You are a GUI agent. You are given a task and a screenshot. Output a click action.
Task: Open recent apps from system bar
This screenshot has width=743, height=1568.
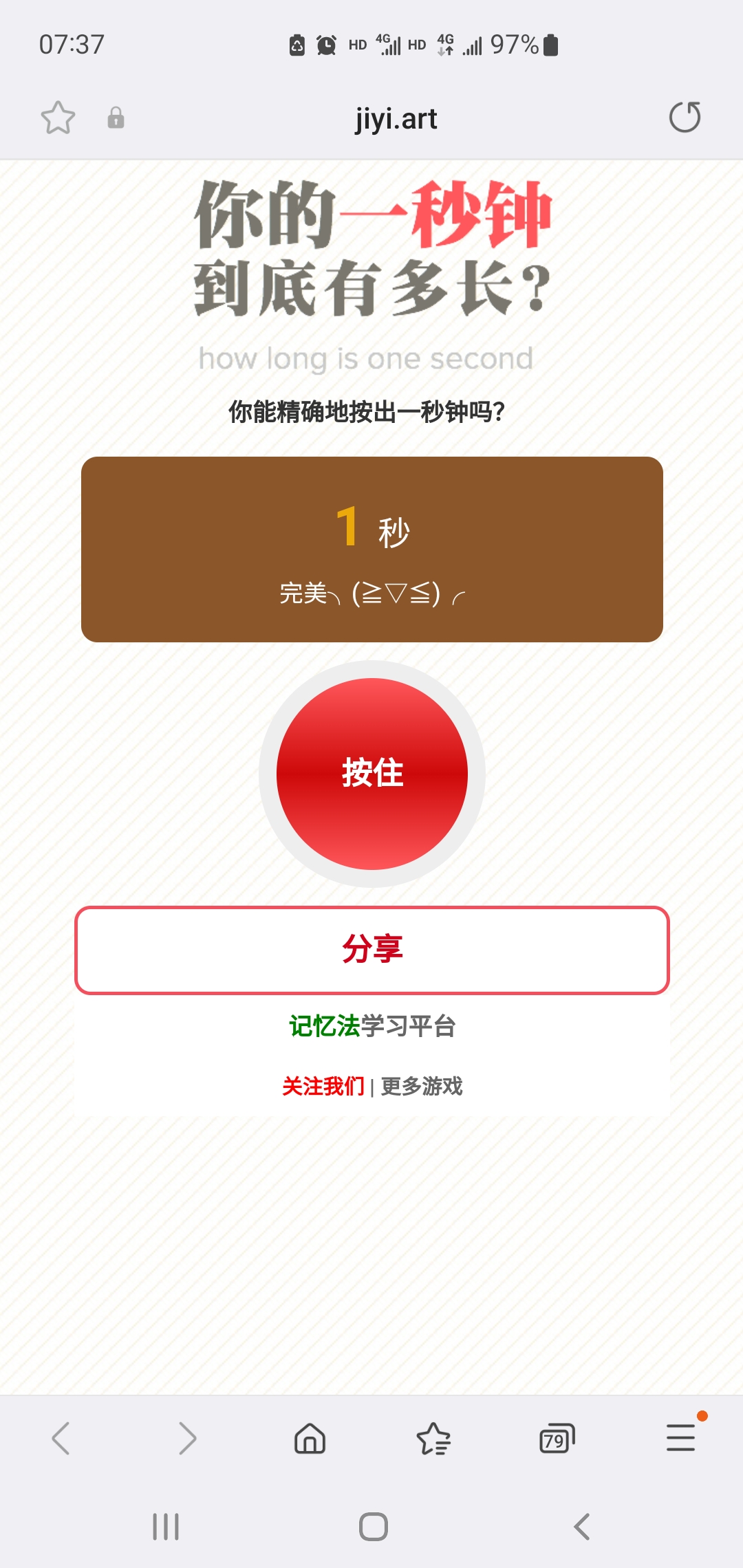pyautogui.click(x=166, y=1527)
